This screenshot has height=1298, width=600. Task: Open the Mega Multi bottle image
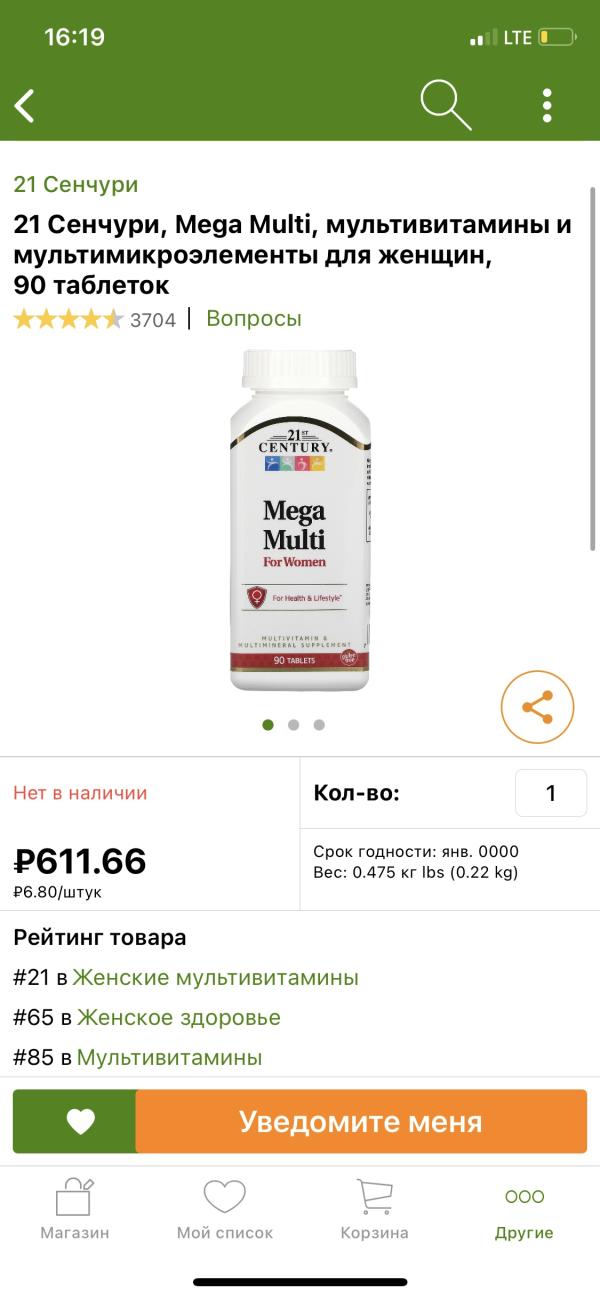pos(300,520)
